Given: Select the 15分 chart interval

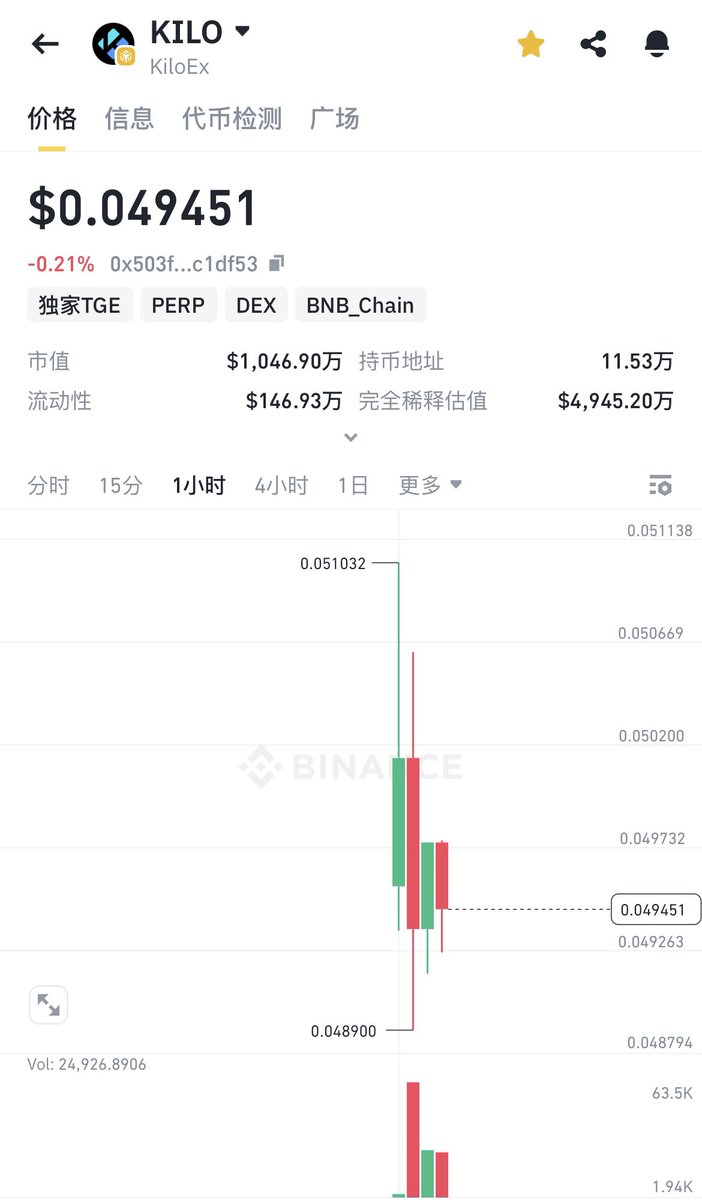Looking at the screenshot, I should (x=120, y=486).
